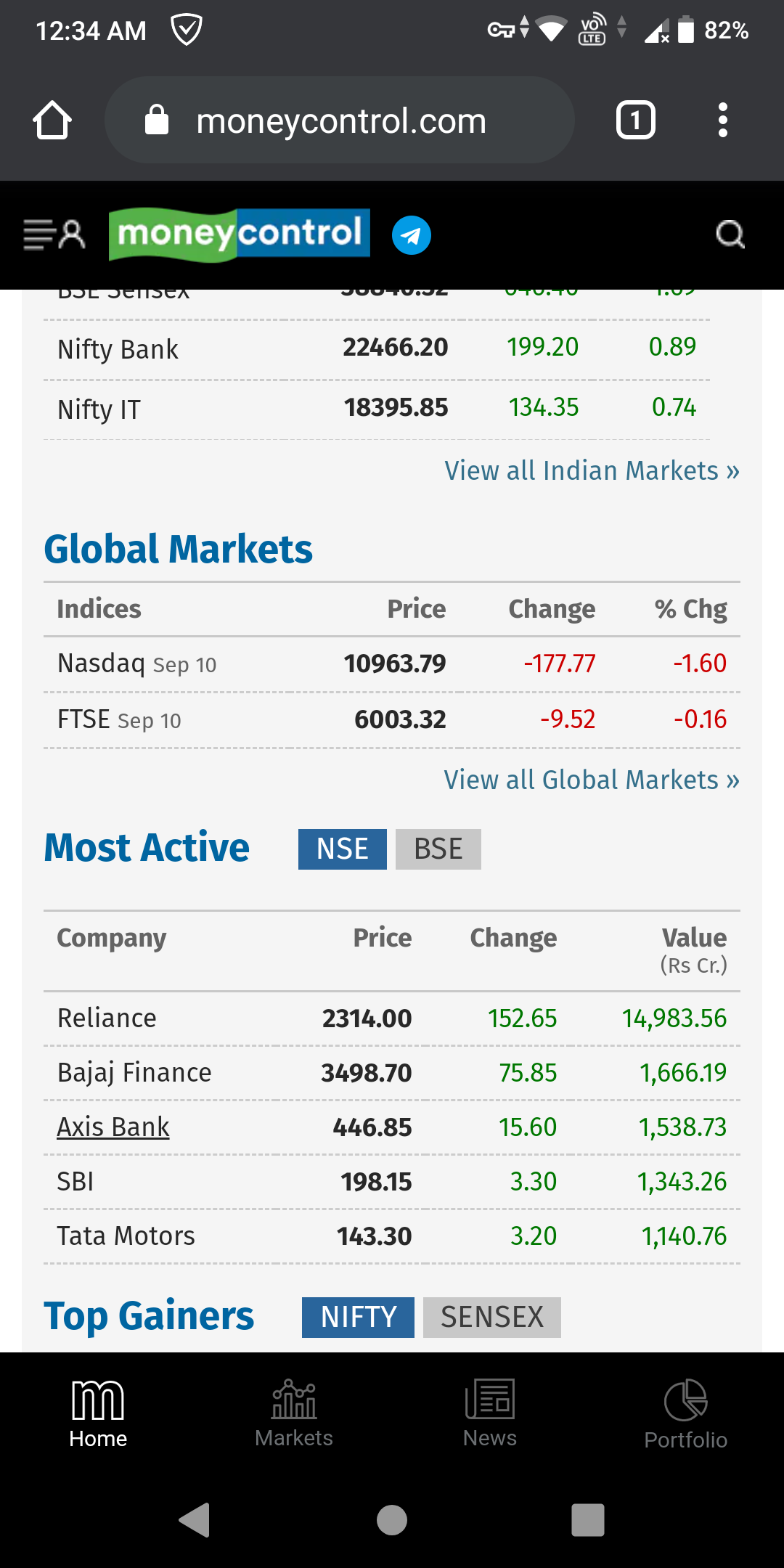Select NIFTY under Top Gainers
Viewport: 784px width, 1568px height.
click(358, 1317)
